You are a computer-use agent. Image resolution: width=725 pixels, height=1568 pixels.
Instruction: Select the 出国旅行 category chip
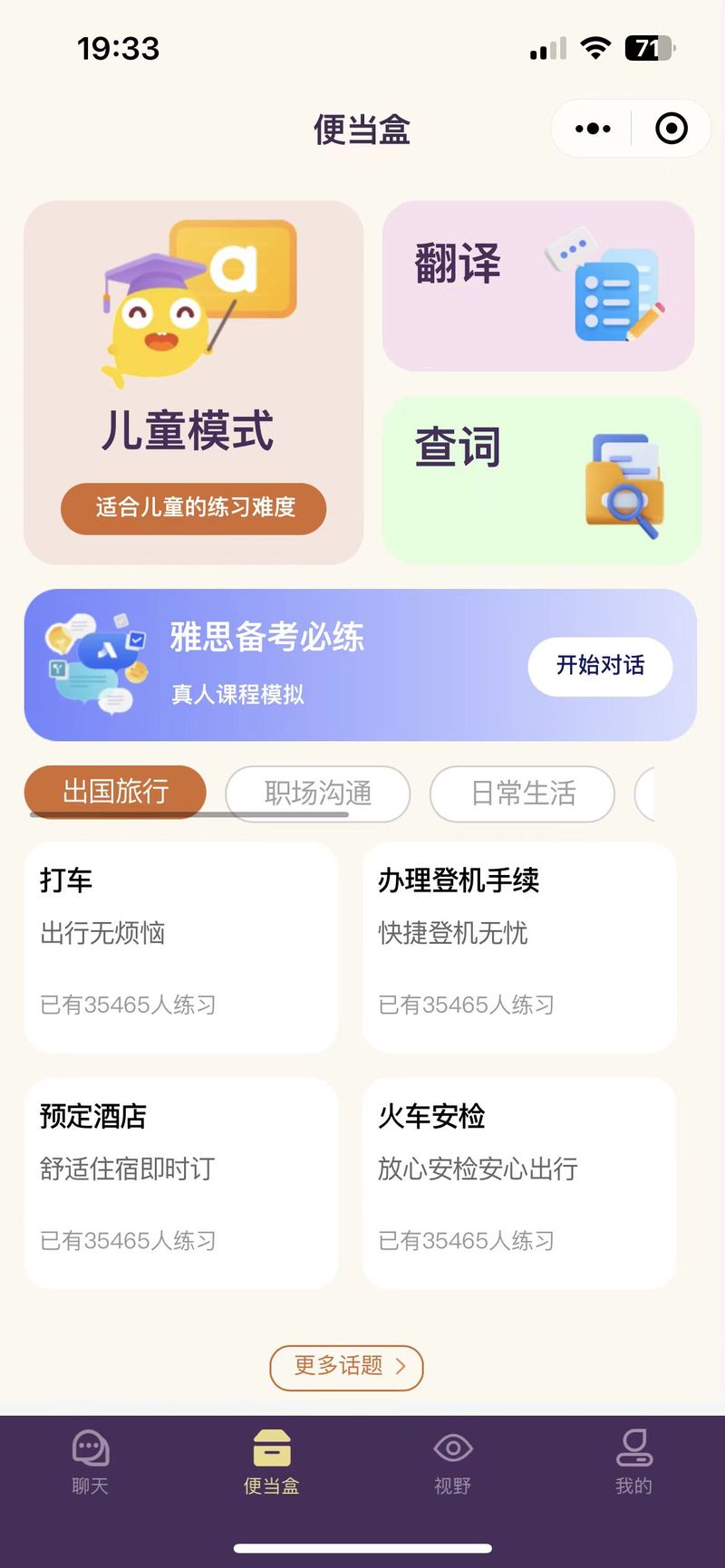click(x=115, y=792)
